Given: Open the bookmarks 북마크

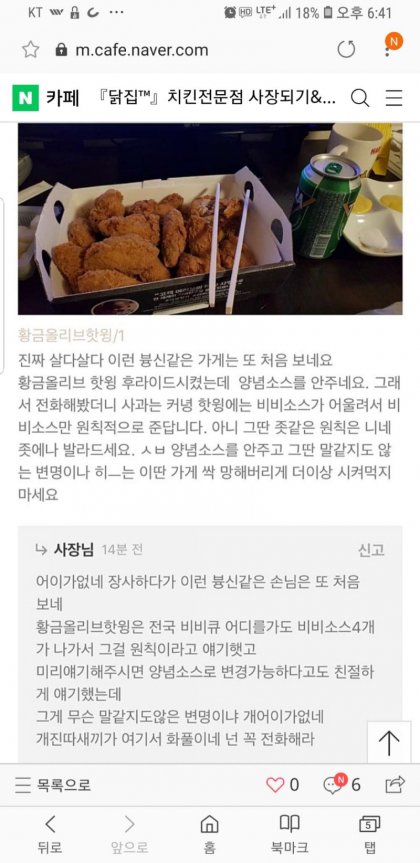Looking at the screenshot, I should [x=290, y=833].
